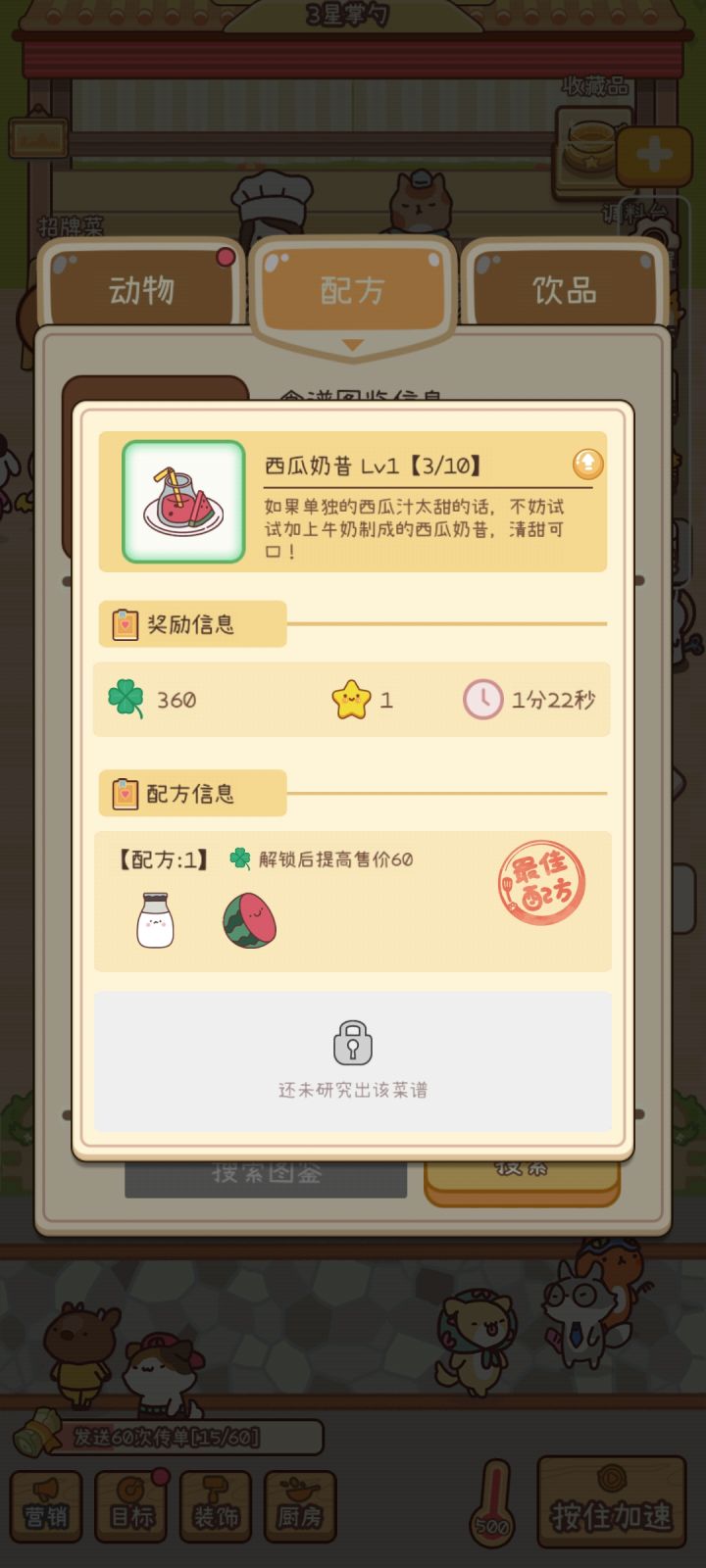Viewport: 706px width, 1568px height.
Task: Tap the upgrade arrow beside 西瓜奶昔
Action: coord(586,465)
